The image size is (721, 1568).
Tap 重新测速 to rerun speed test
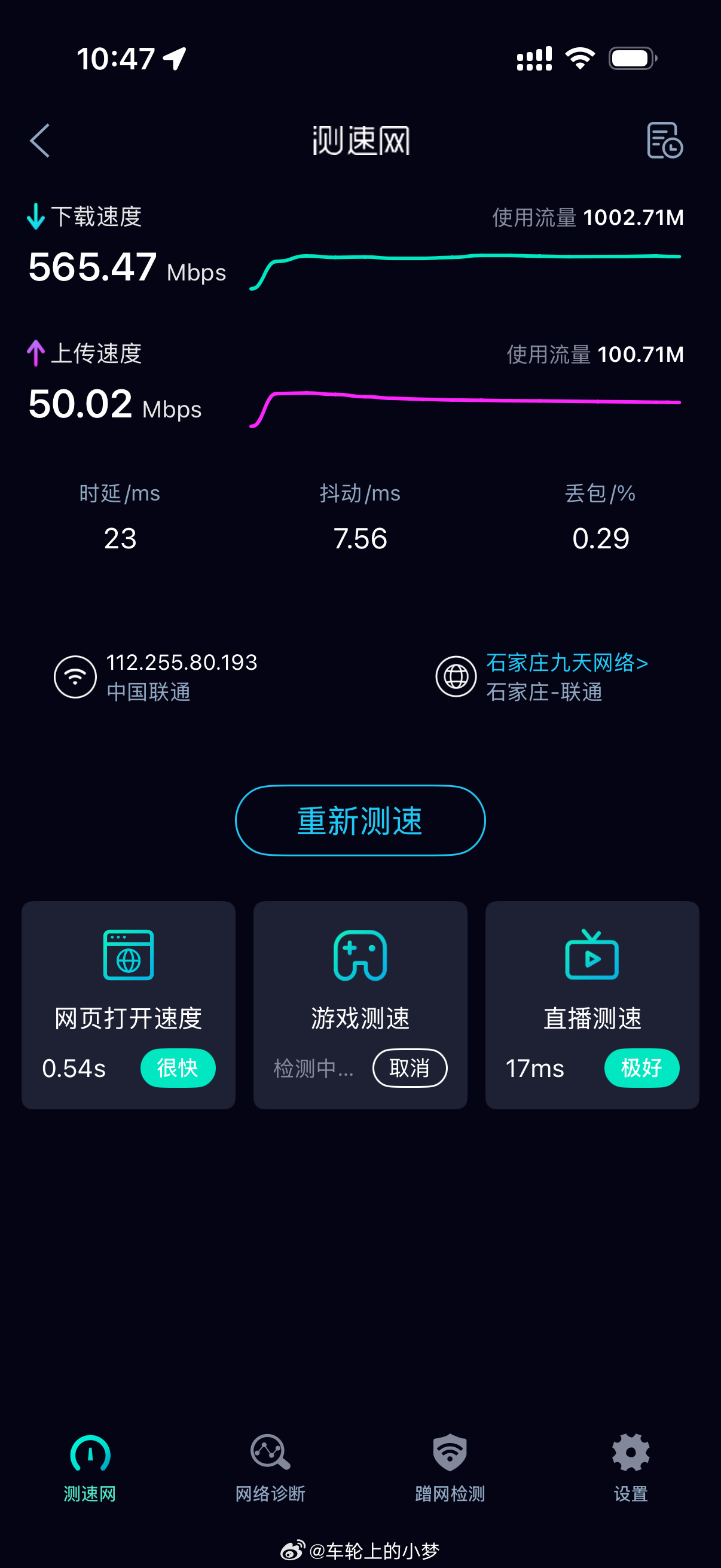(x=360, y=820)
